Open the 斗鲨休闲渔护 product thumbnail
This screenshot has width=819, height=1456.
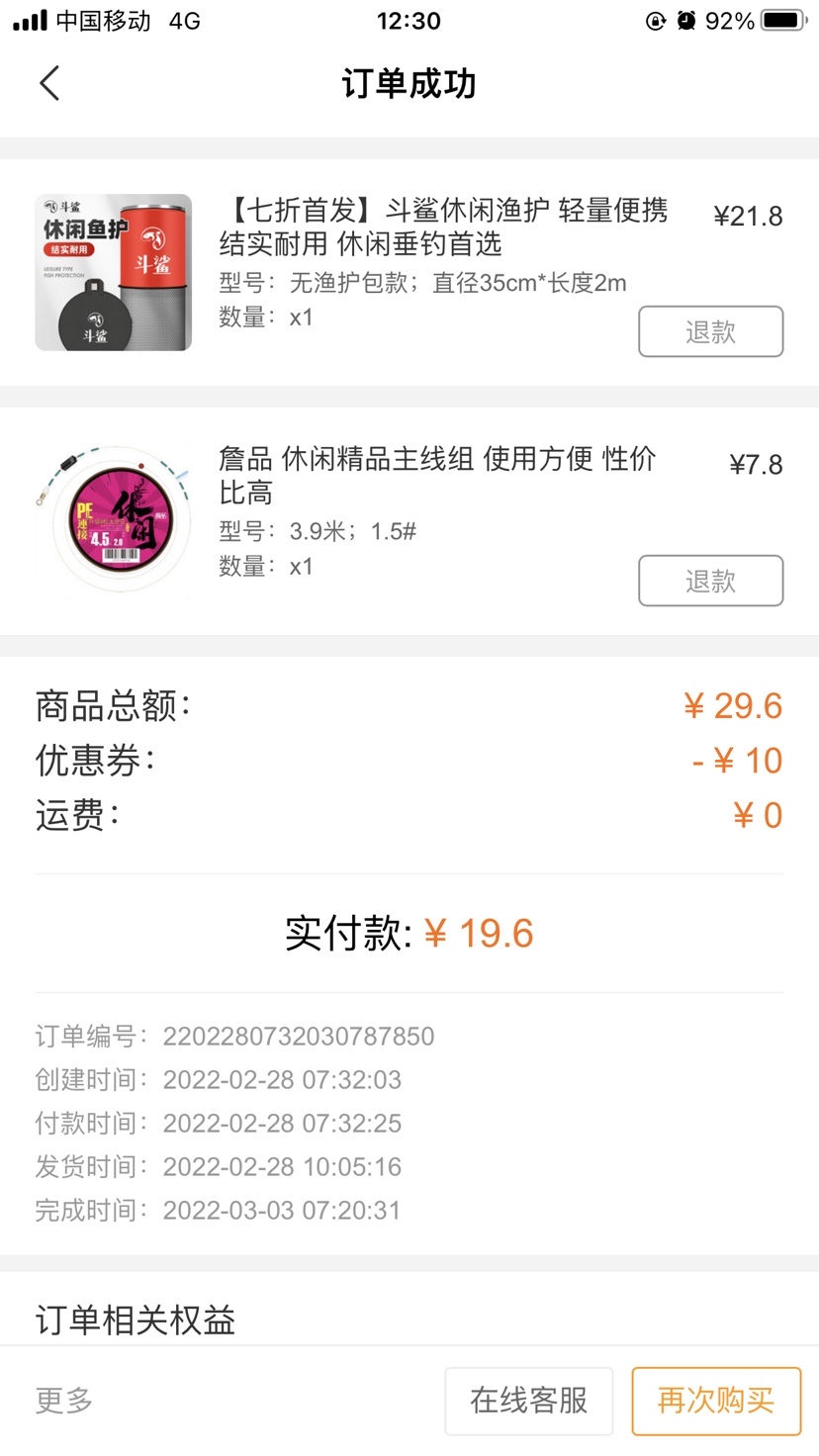click(113, 271)
